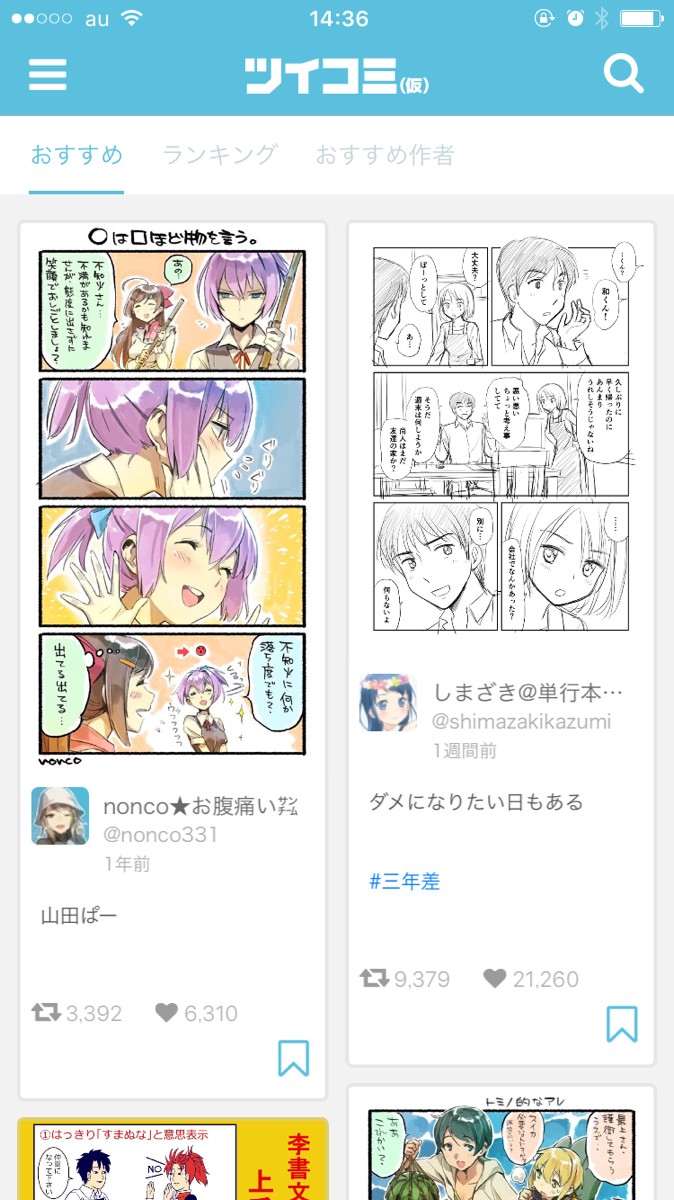Open nonco's purple-haired four-panel comic
674x1200 pixels.
(x=172, y=493)
